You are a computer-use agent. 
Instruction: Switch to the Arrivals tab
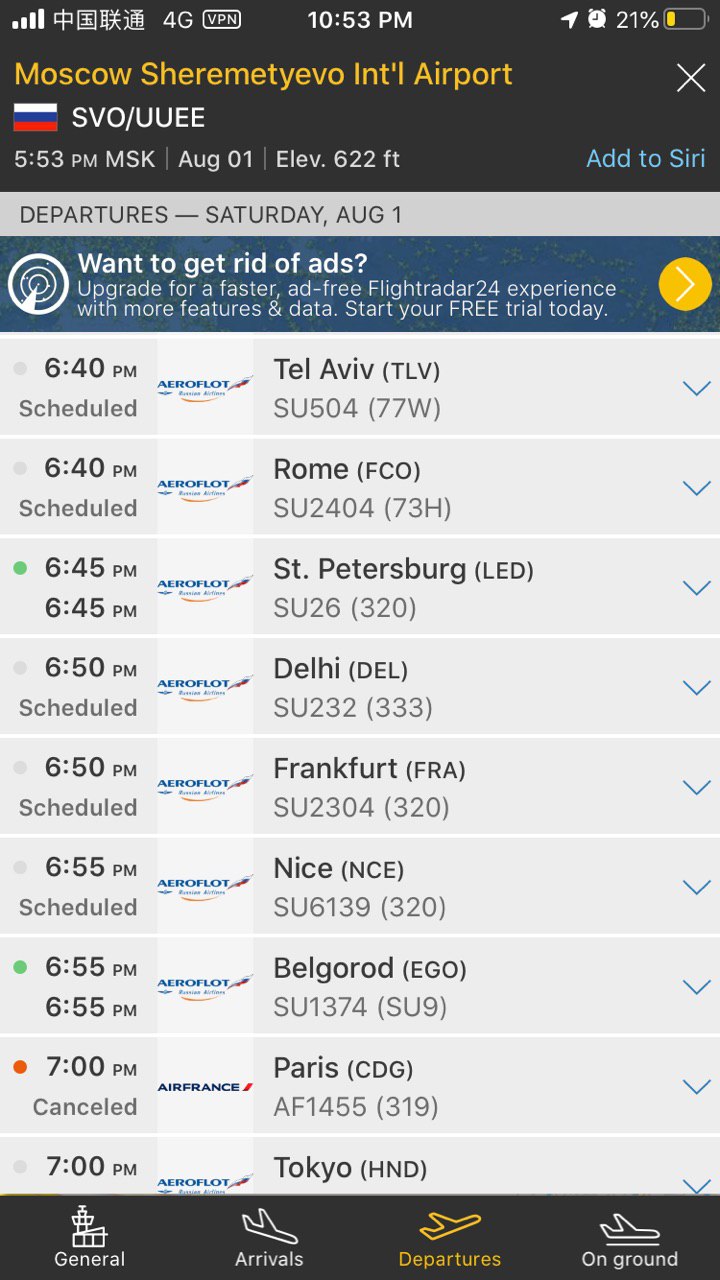coord(269,1238)
